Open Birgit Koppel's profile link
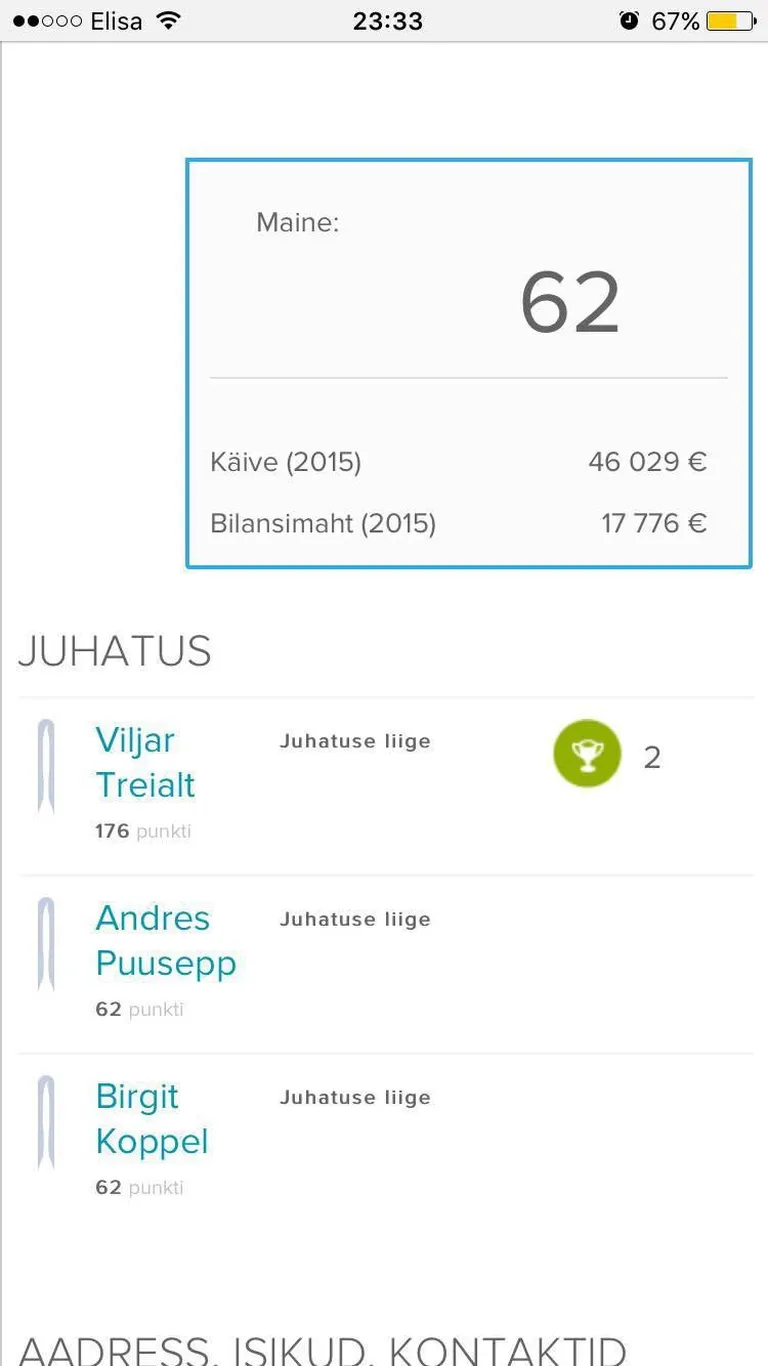The height and width of the screenshot is (1366, 768). pos(151,1118)
